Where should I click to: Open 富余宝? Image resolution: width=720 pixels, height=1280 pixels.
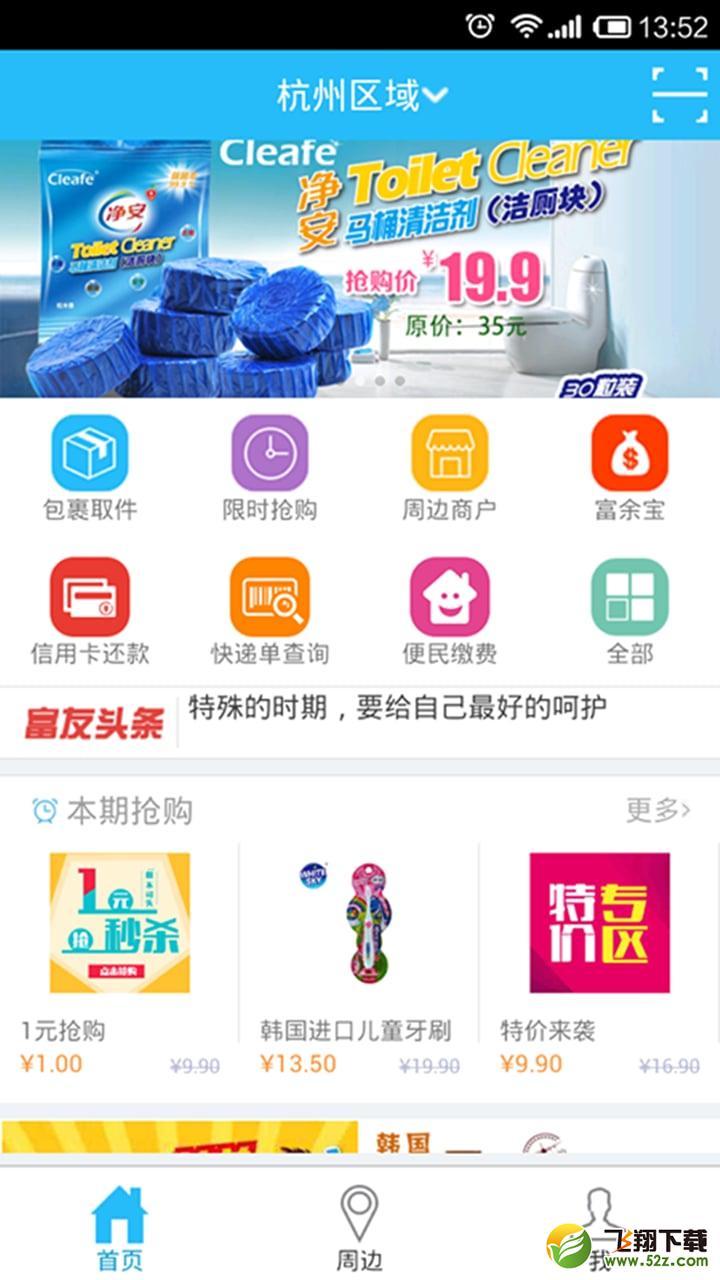(630, 469)
